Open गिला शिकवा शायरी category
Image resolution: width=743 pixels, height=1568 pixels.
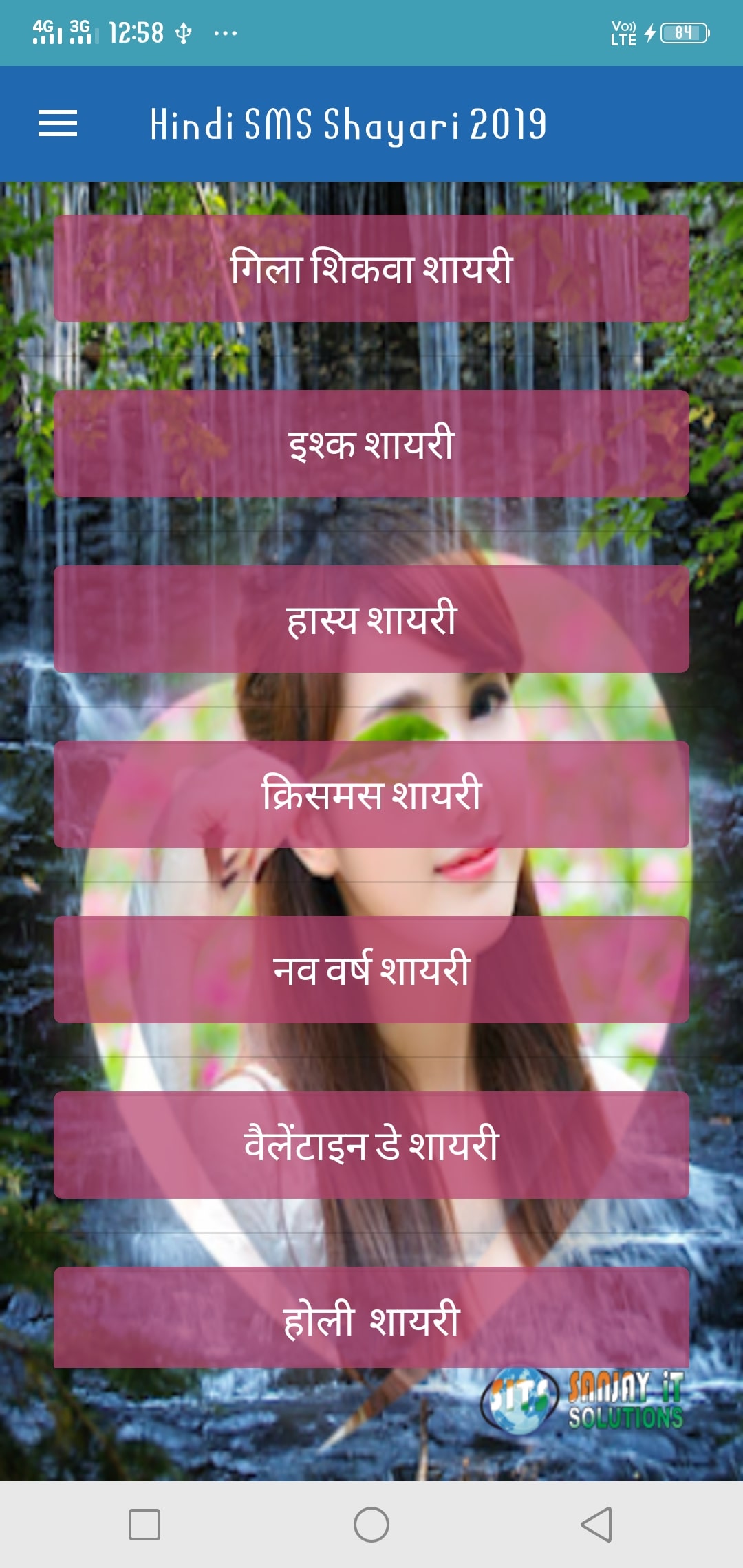[x=371, y=268]
